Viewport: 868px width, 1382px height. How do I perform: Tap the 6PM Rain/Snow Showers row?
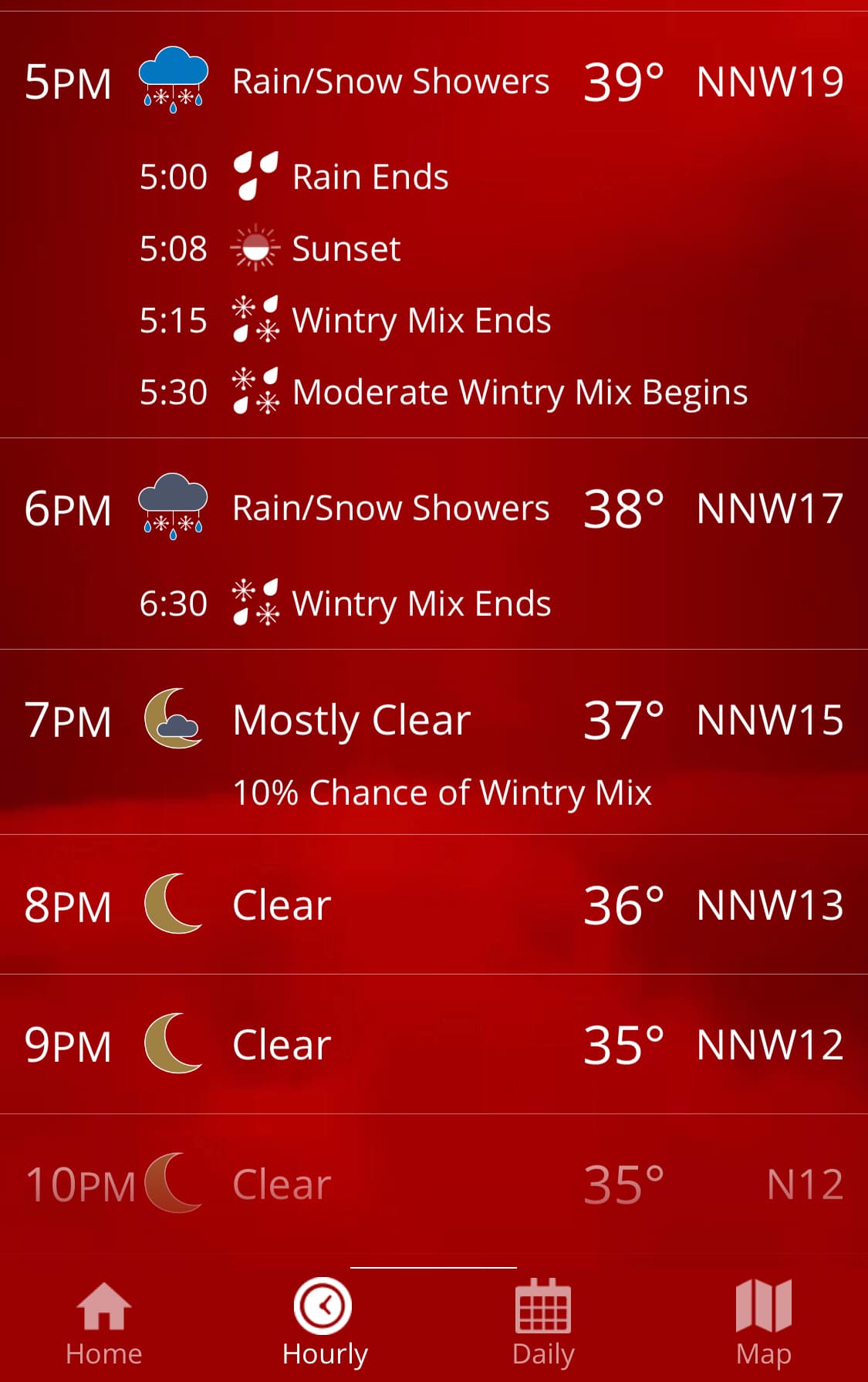coord(434,509)
